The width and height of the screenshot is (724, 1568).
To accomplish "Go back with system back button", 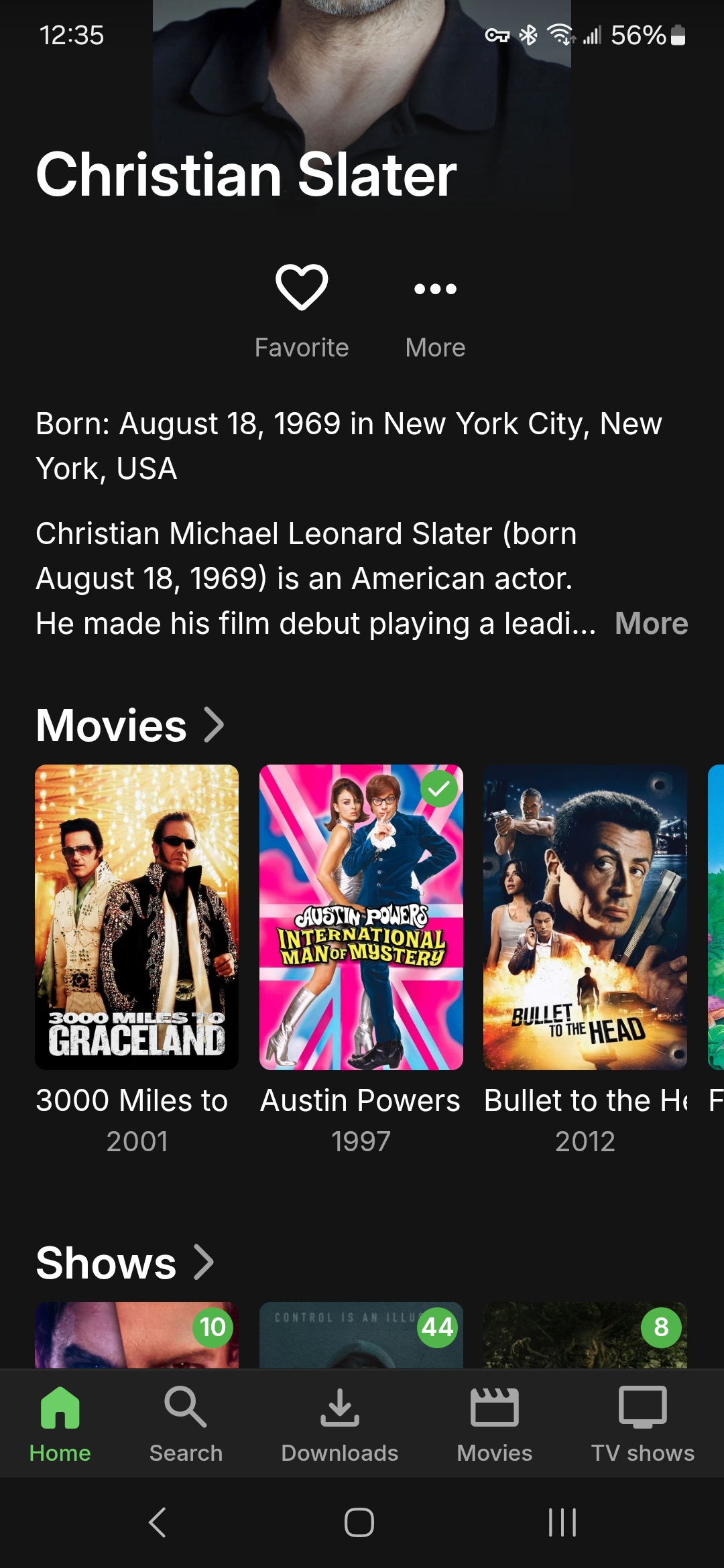I will click(158, 1522).
